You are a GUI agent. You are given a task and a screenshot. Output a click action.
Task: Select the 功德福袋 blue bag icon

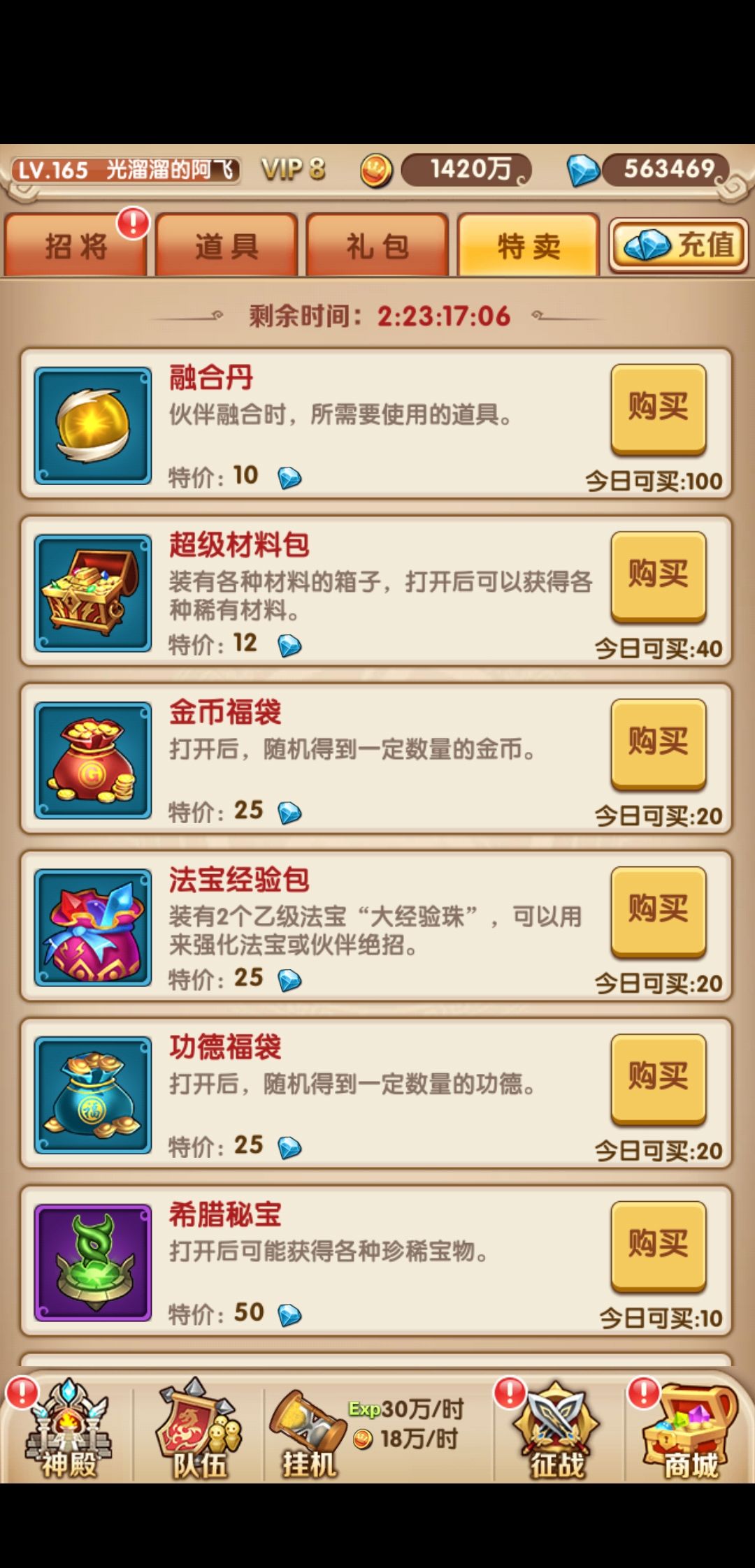[93, 1094]
